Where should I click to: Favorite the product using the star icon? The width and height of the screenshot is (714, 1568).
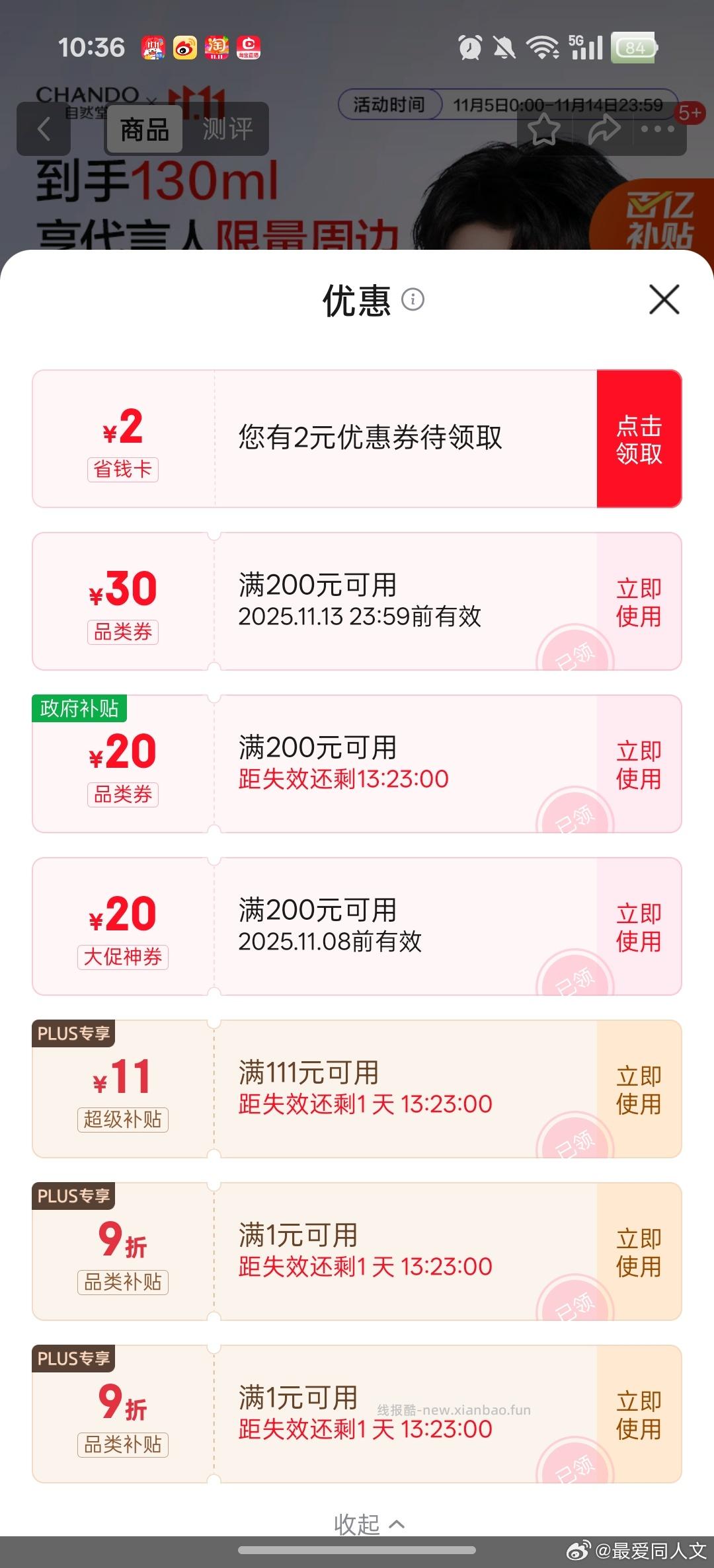pos(545,130)
